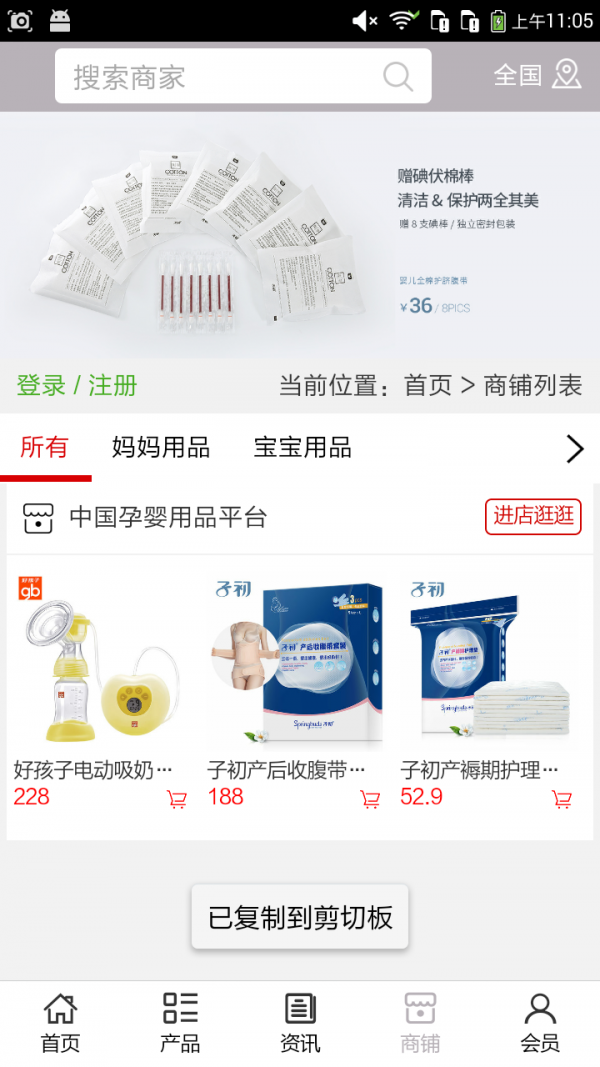The width and height of the screenshot is (600, 1067).
Task: Open the 会员 tab
Action: tap(540, 1023)
